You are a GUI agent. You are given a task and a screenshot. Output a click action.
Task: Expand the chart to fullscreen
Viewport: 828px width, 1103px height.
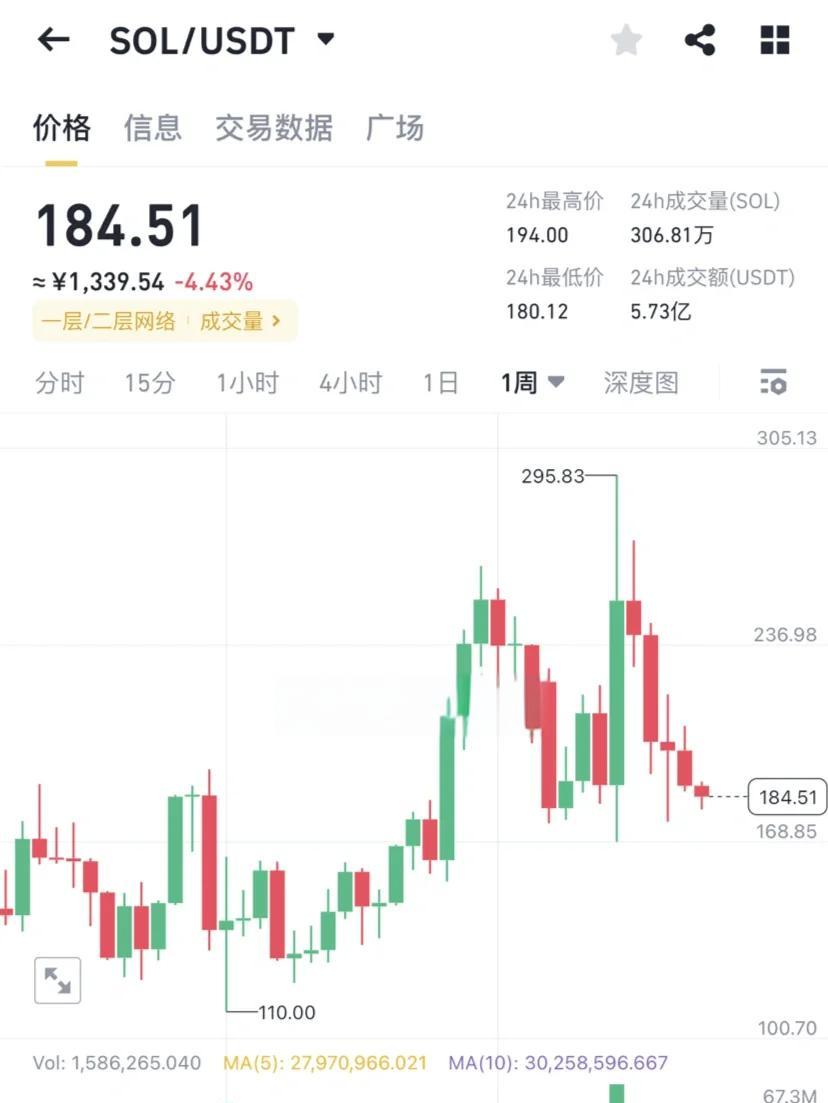(57, 981)
